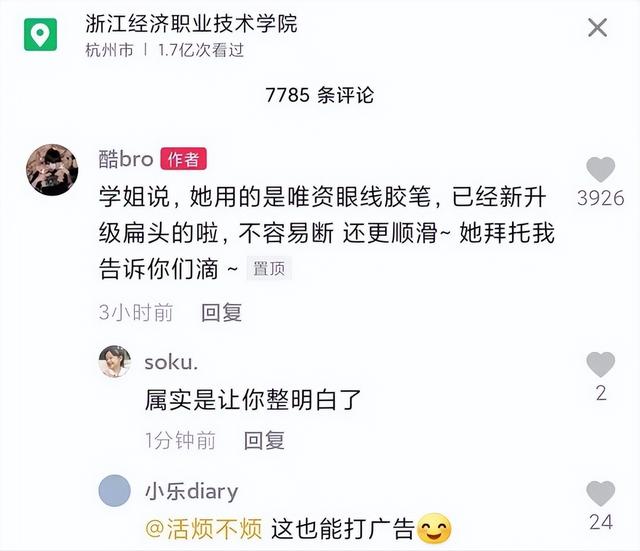
Task: View soku.'s profile picture
Action: pyautogui.click(x=115, y=362)
